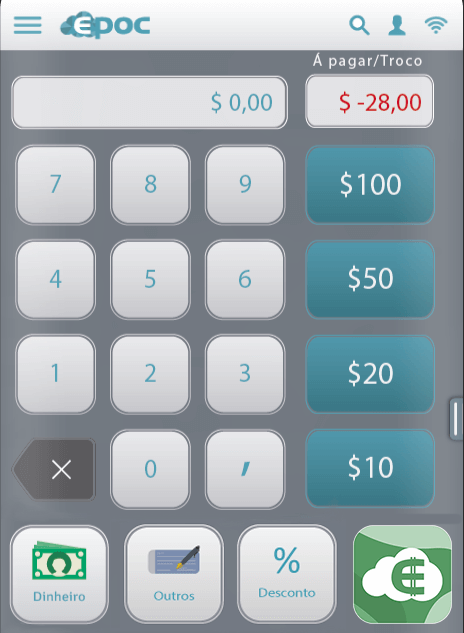Choose Dinheiro payment method
464x633 pixels.
59,574
